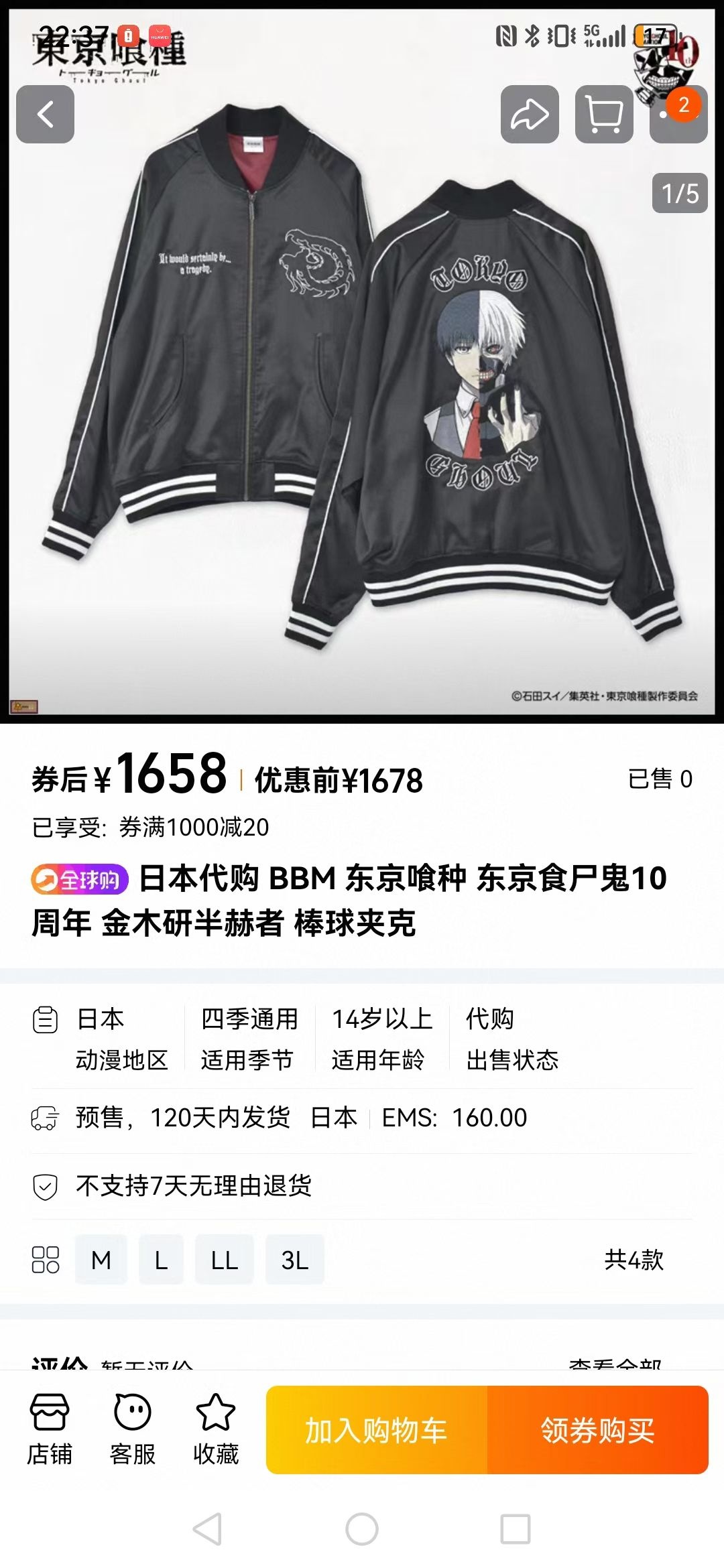Open the more options menu with badge
Image resolution: width=724 pixels, height=1568 pixels.
[x=677, y=115]
